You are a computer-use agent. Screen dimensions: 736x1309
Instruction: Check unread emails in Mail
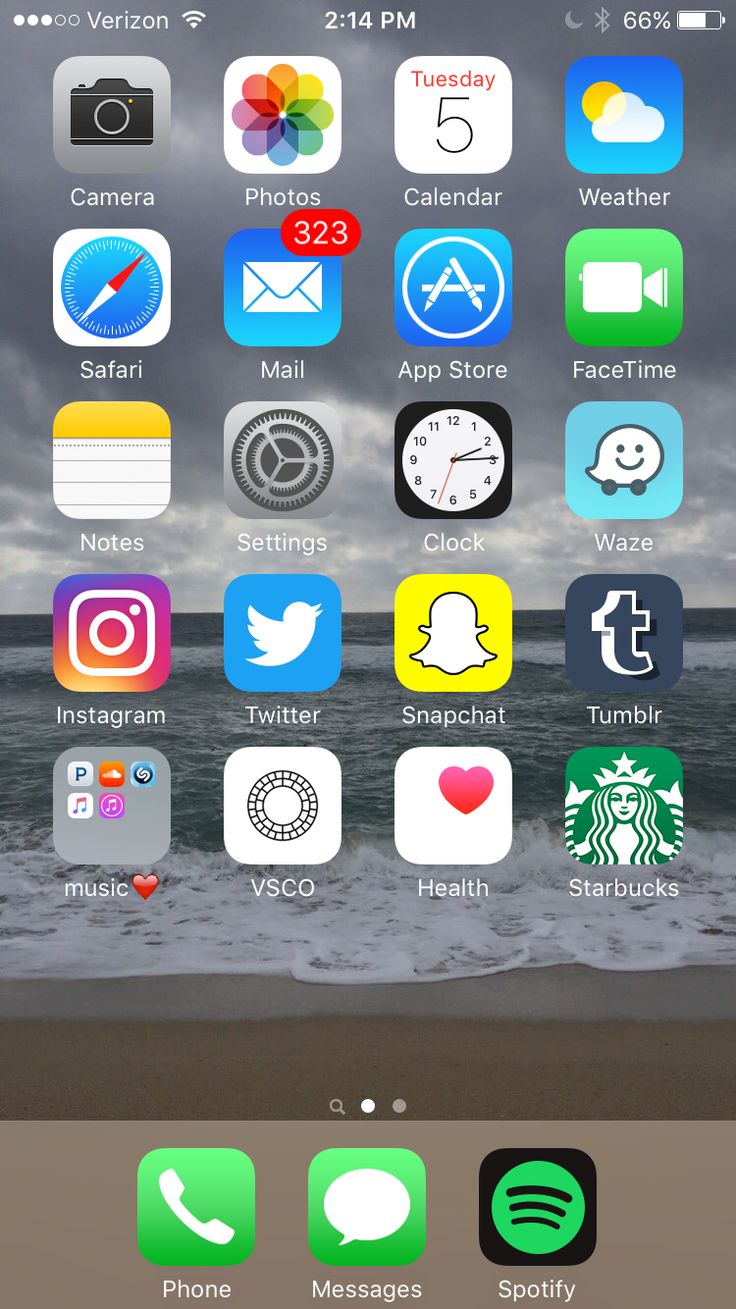(283, 287)
